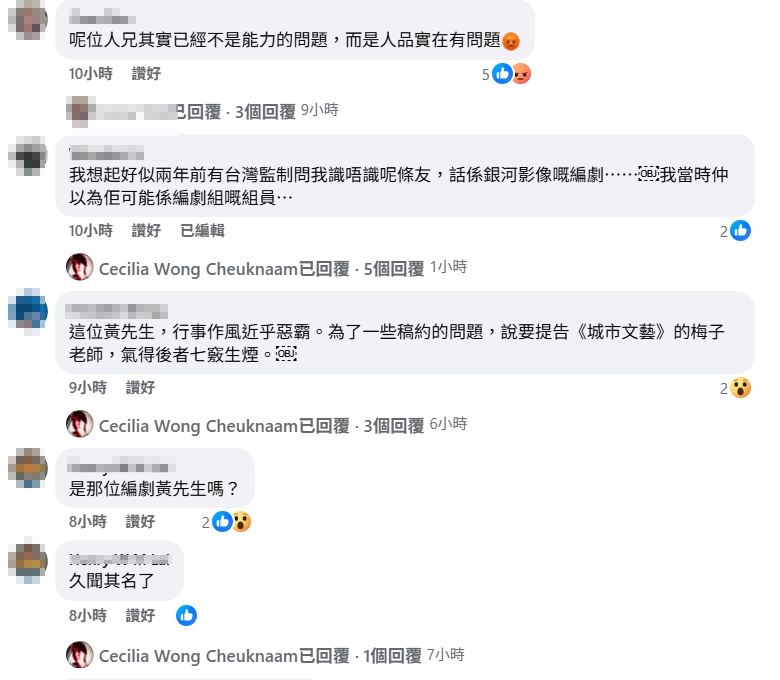View reactions on the 人品實在有問題 comment
This screenshot has height=680, width=780.
pyautogui.click(x=510, y=73)
